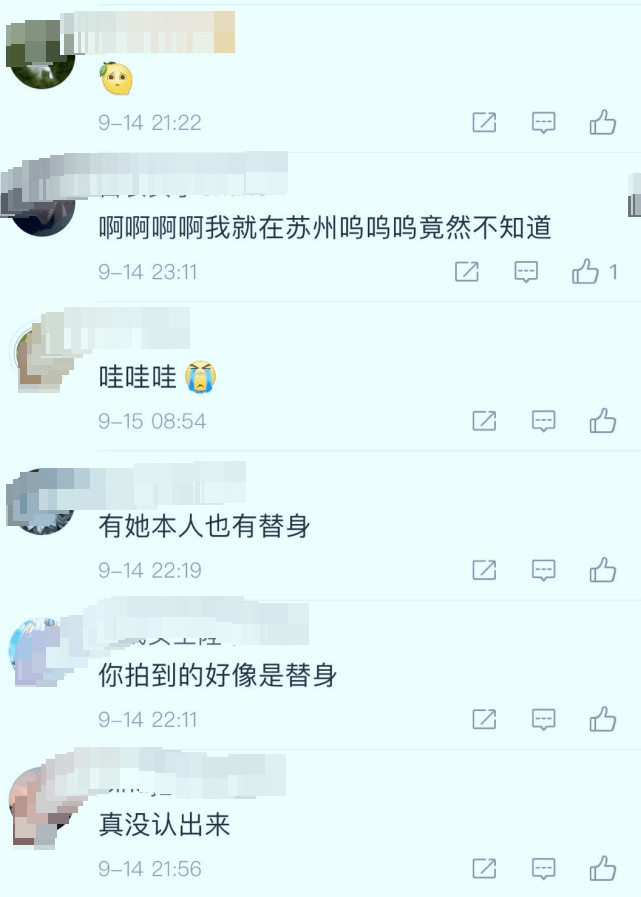Reply to the 真没认出来 comment
Screen dimensions: 641x897
(x=543, y=868)
